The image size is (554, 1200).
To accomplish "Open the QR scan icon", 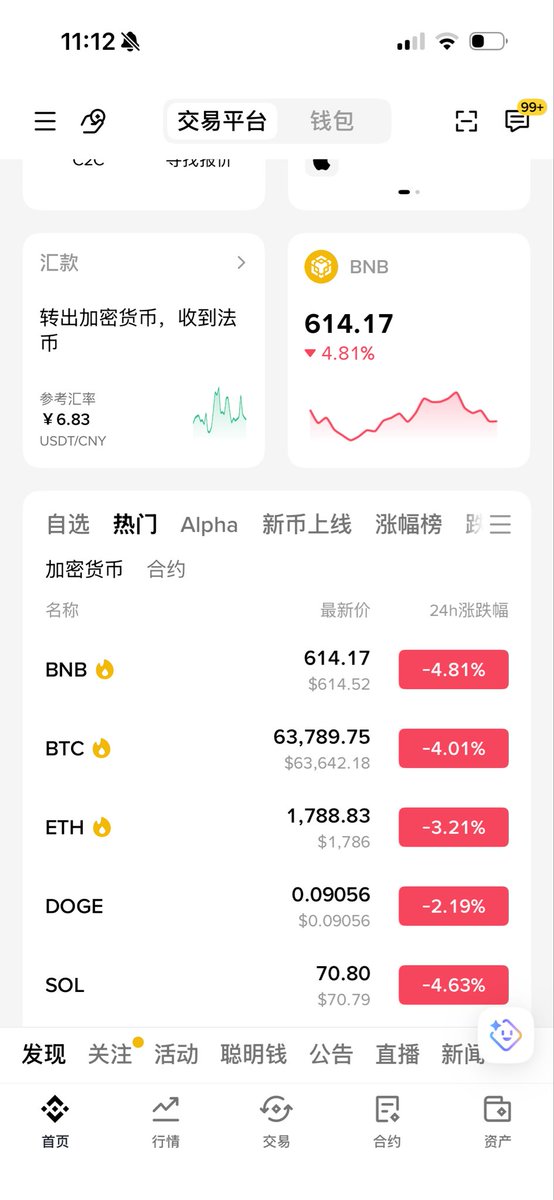I will (x=466, y=122).
